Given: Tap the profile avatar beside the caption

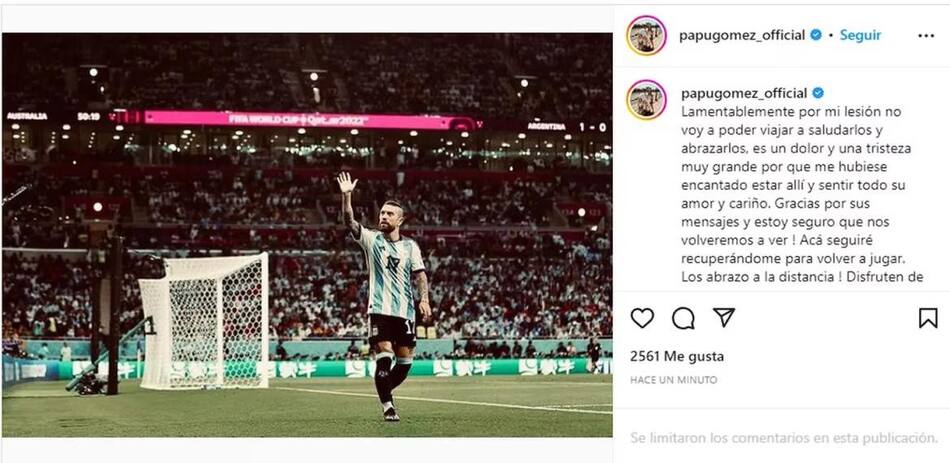Looking at the screenshot, I should (646, 99).
